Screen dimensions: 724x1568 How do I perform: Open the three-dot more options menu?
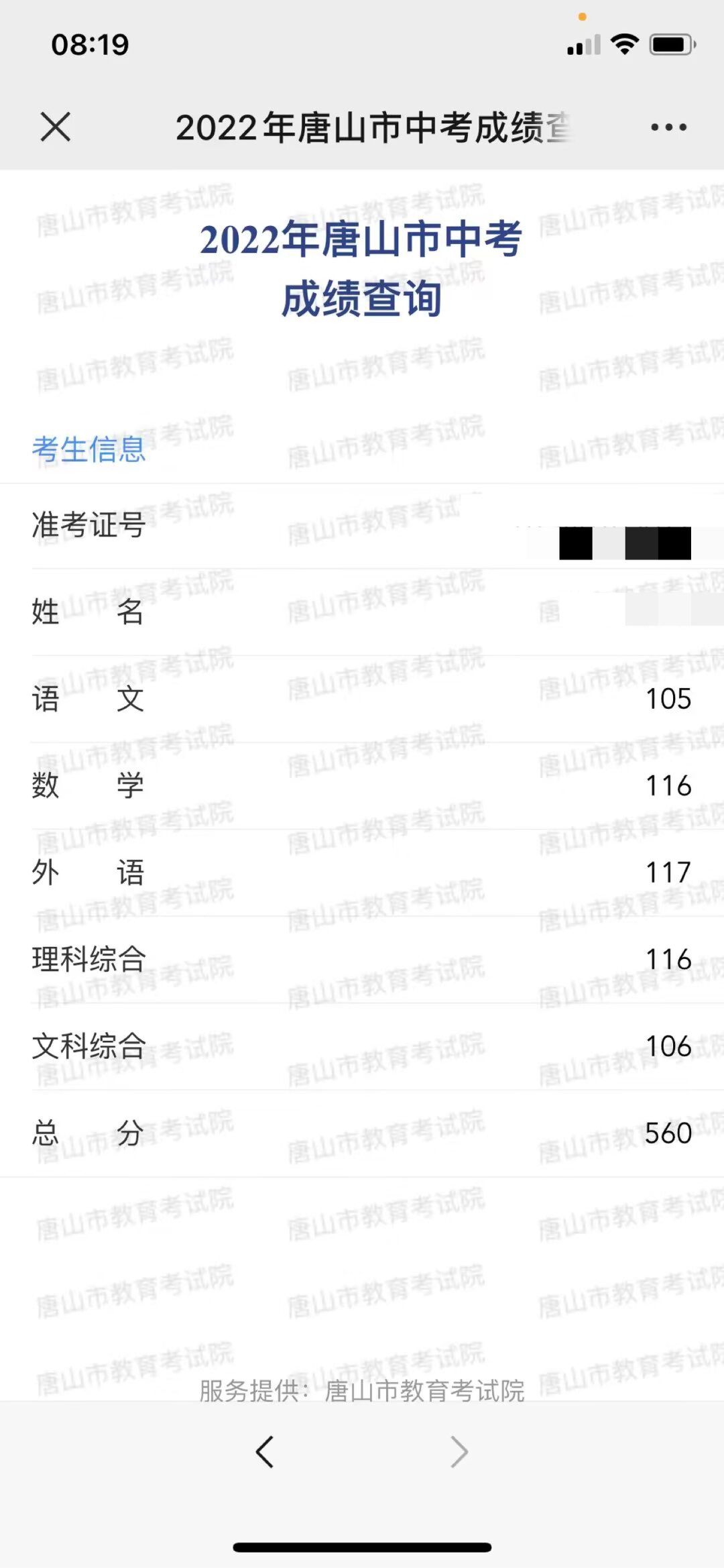pyautogui.click(x=668, y=127)
